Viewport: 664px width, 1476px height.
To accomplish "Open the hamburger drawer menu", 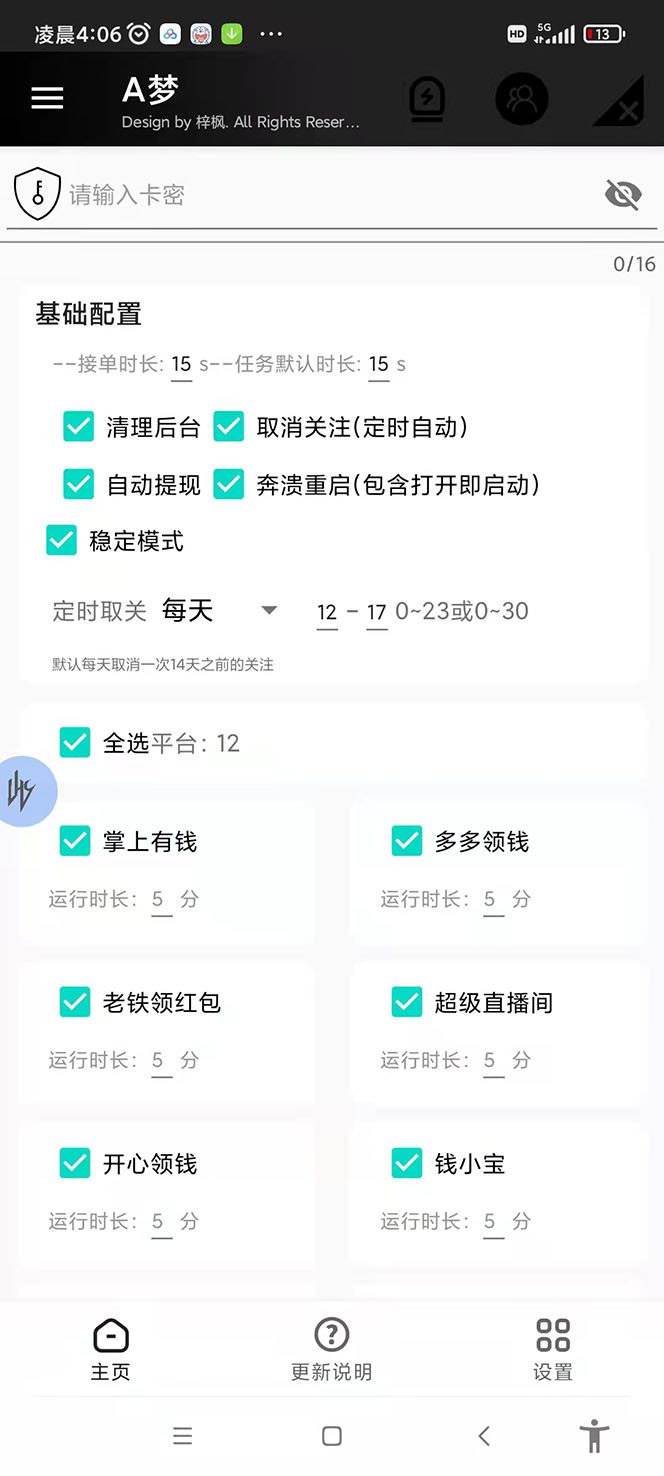I will pos(47,98).
